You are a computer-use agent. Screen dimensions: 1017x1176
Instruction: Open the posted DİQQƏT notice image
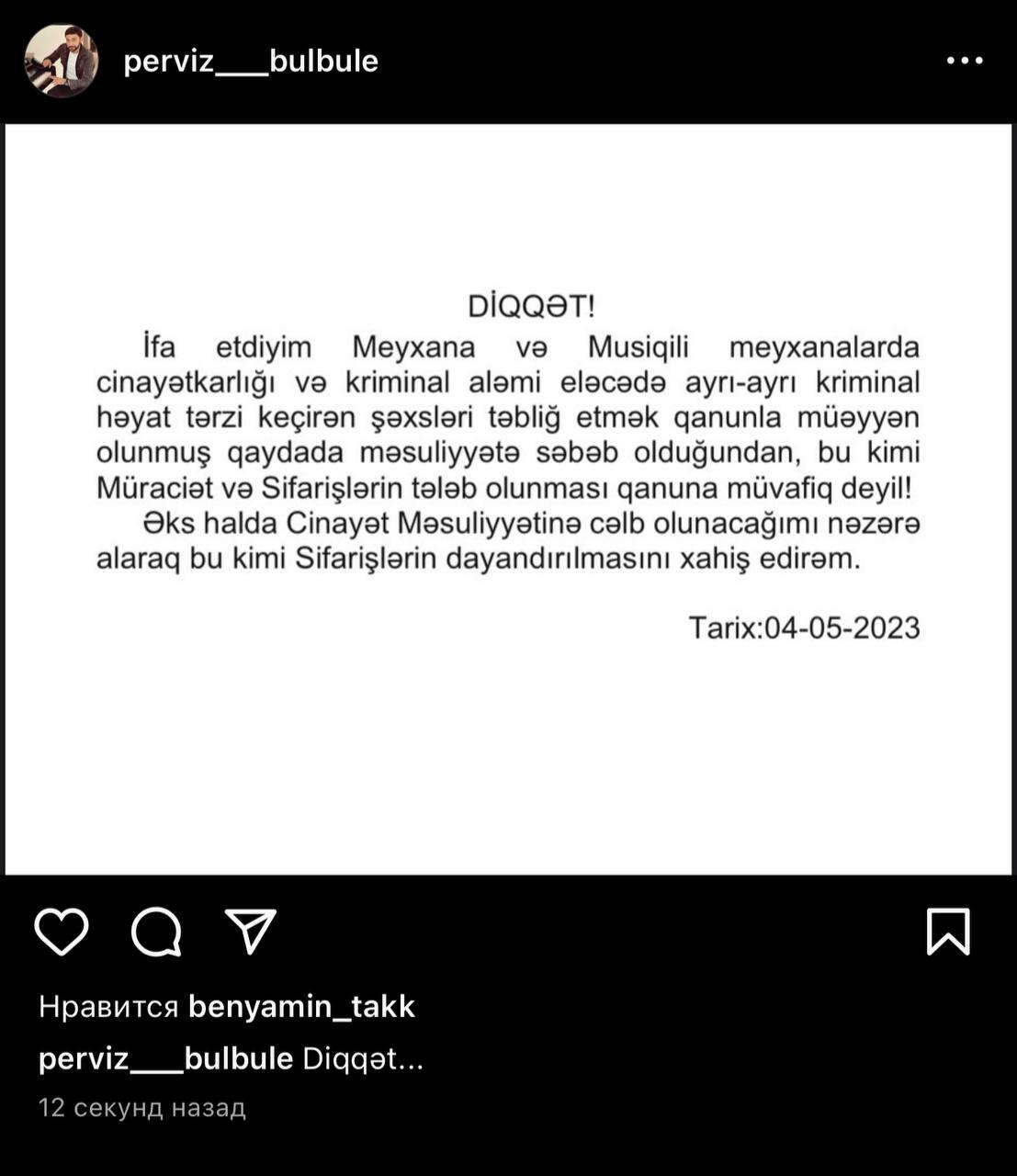coord(508,499)
